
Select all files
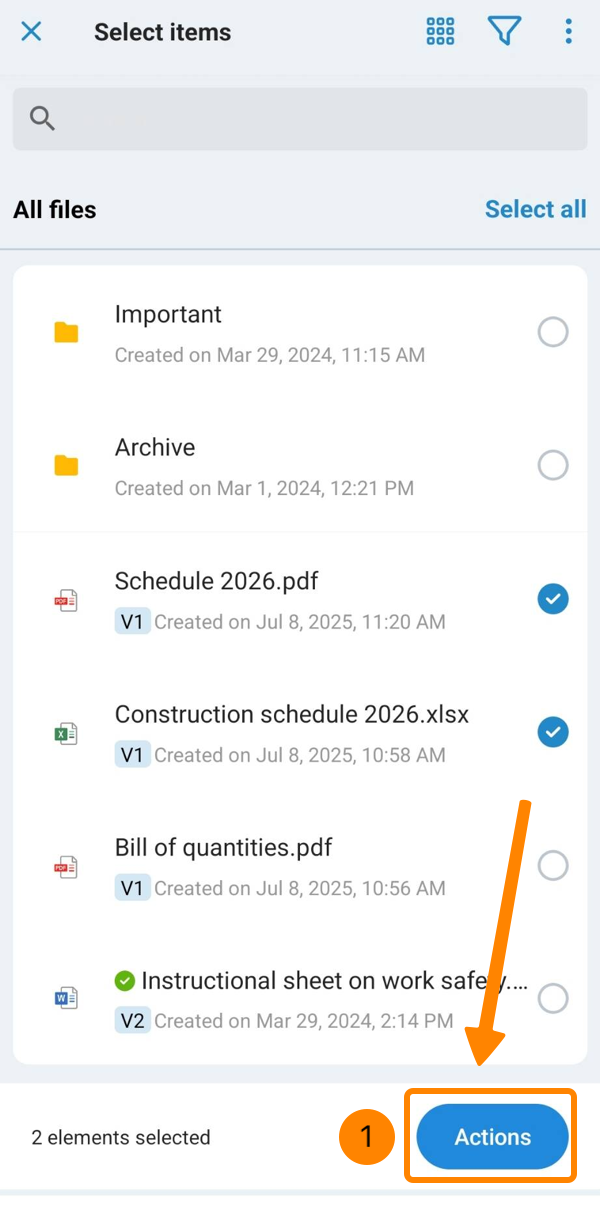click(535, 209)
